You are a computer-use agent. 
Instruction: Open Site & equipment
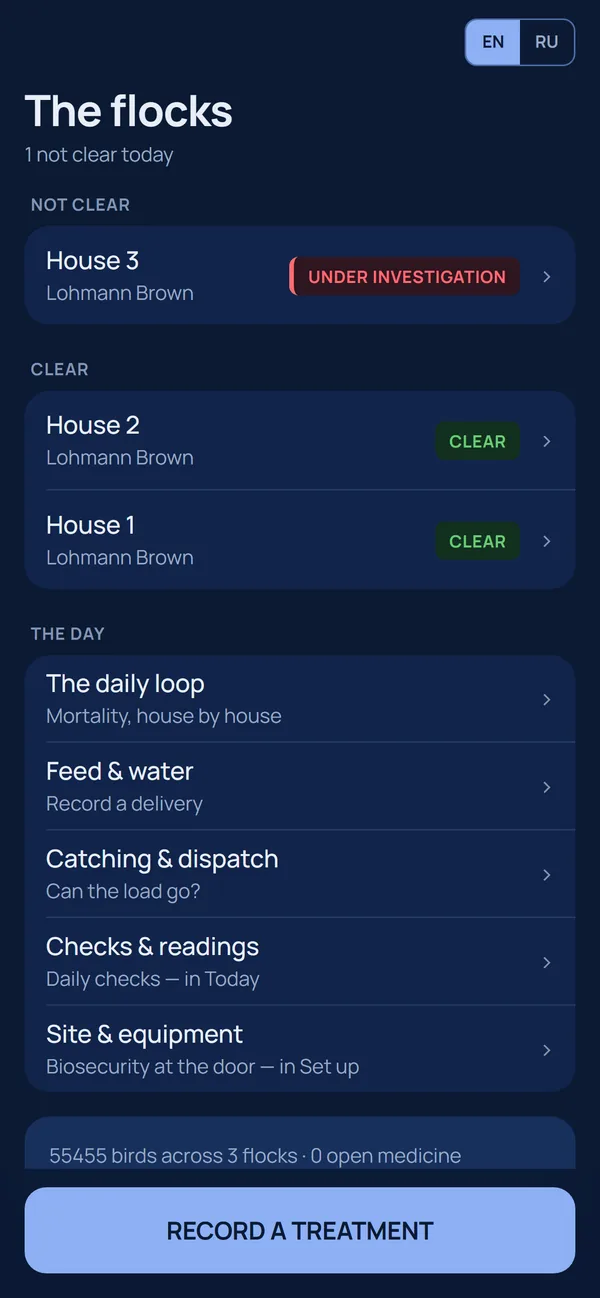[x=300, y=1049]
